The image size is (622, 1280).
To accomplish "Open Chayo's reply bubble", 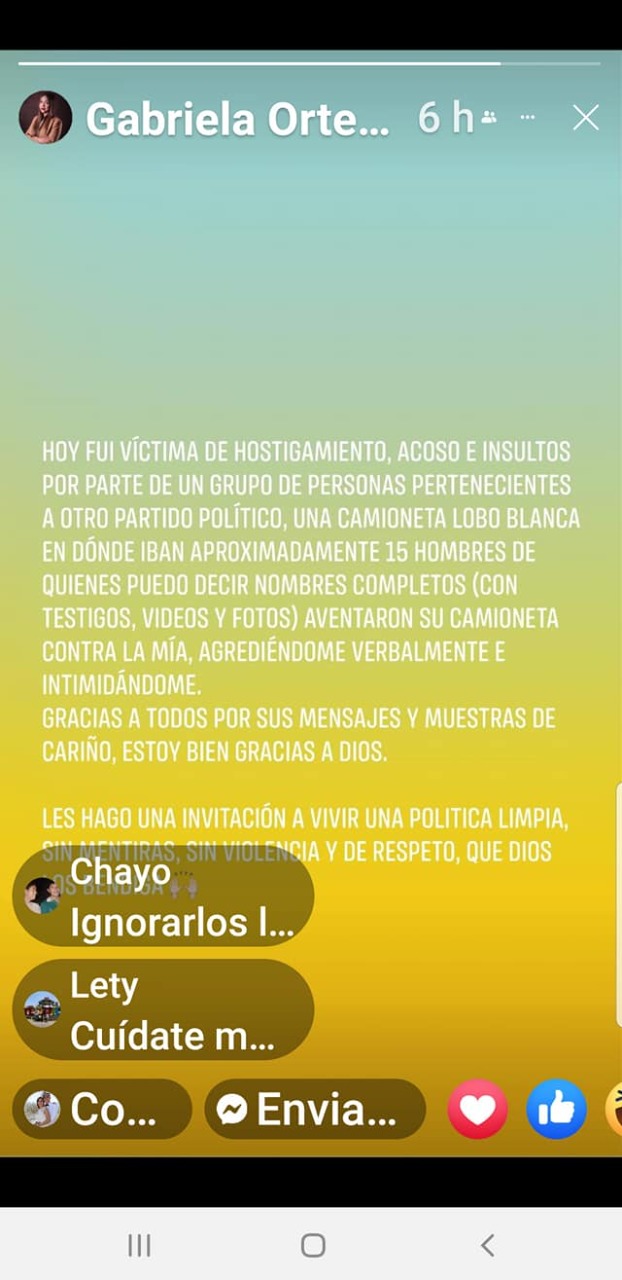I will click(x=164, y=897).
